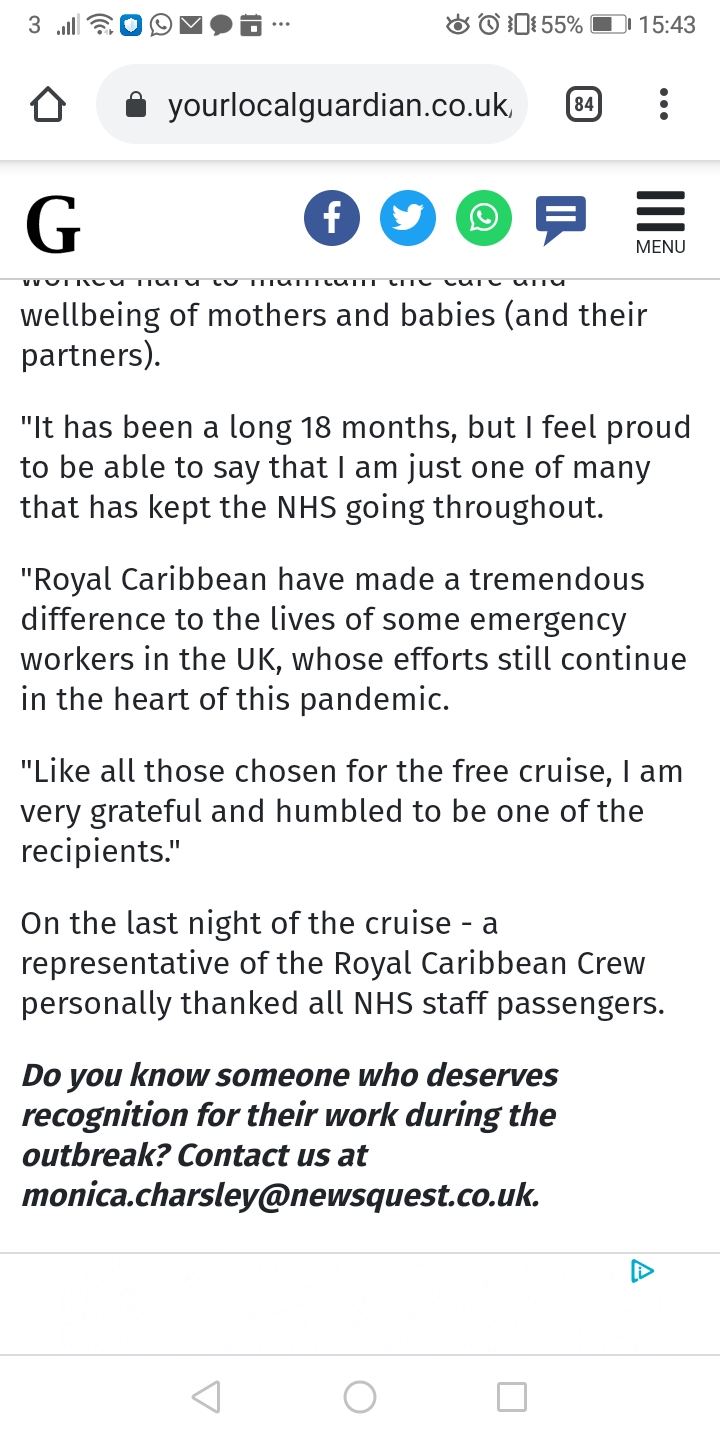
Task: Go to the browser home page
Action: pyautogui.click(x=48, y=105)
